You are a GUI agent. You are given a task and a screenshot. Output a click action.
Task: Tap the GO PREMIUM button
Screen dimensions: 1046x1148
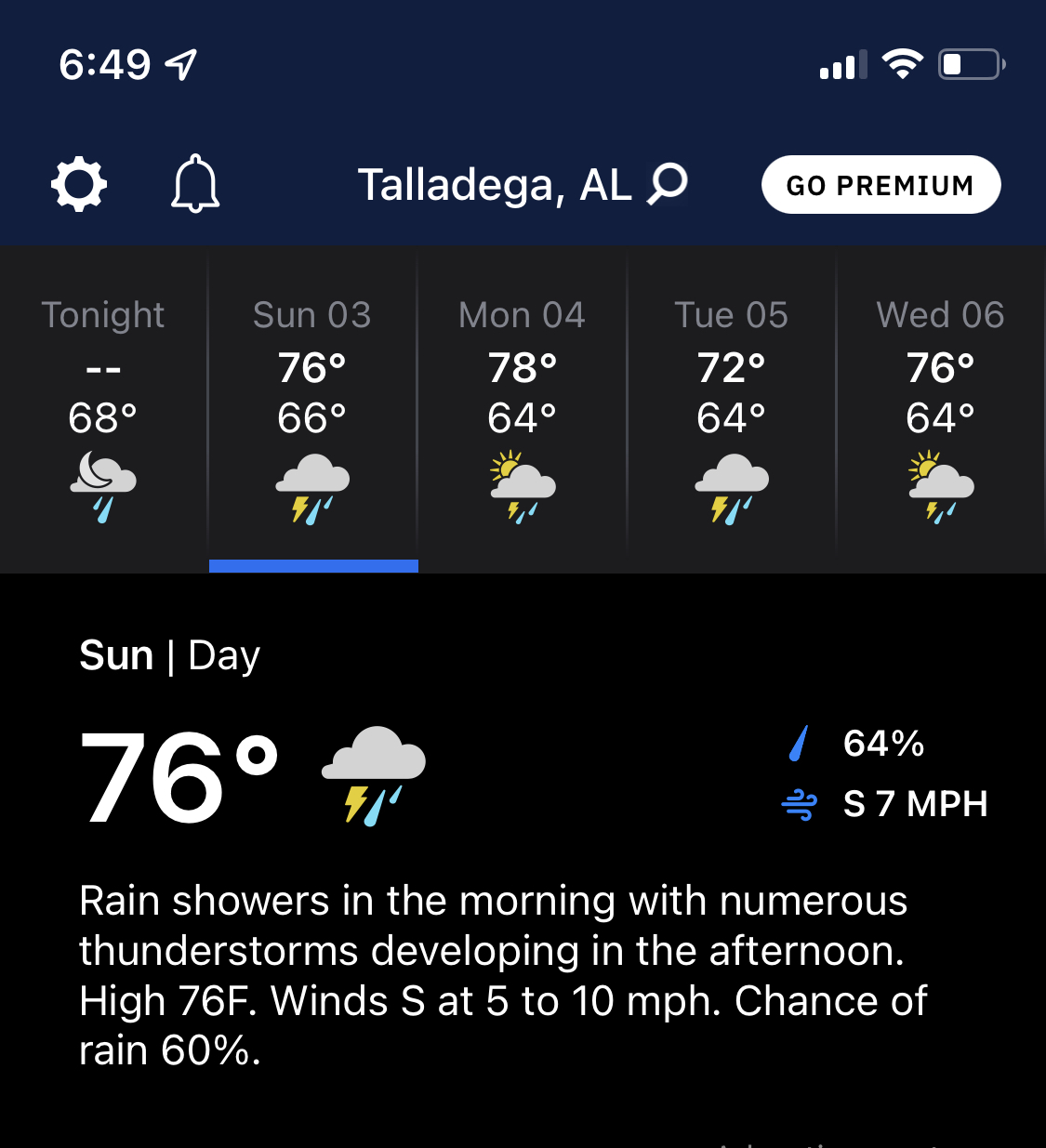coord(880,185)
